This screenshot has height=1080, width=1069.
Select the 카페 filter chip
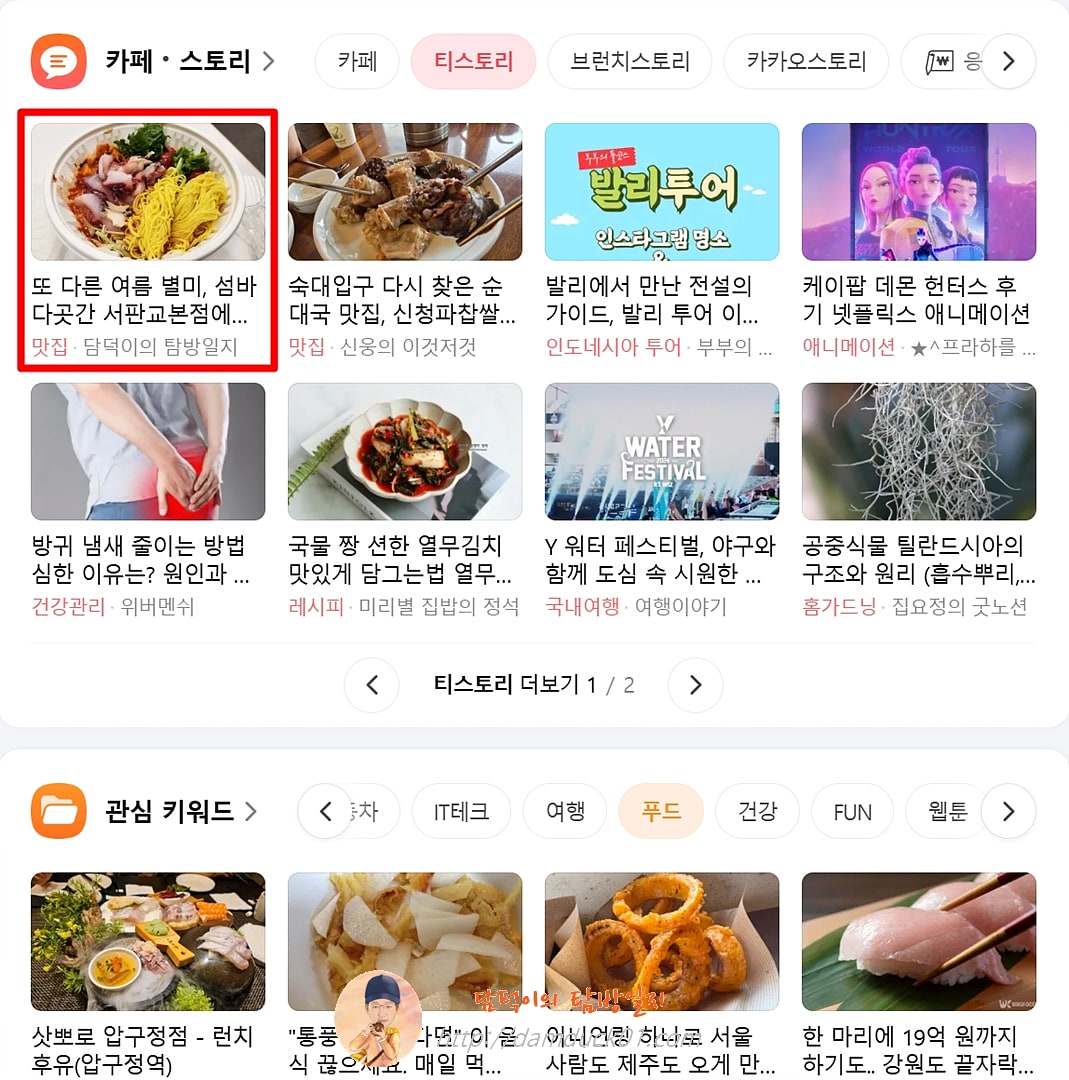click(x=357, y=61)
